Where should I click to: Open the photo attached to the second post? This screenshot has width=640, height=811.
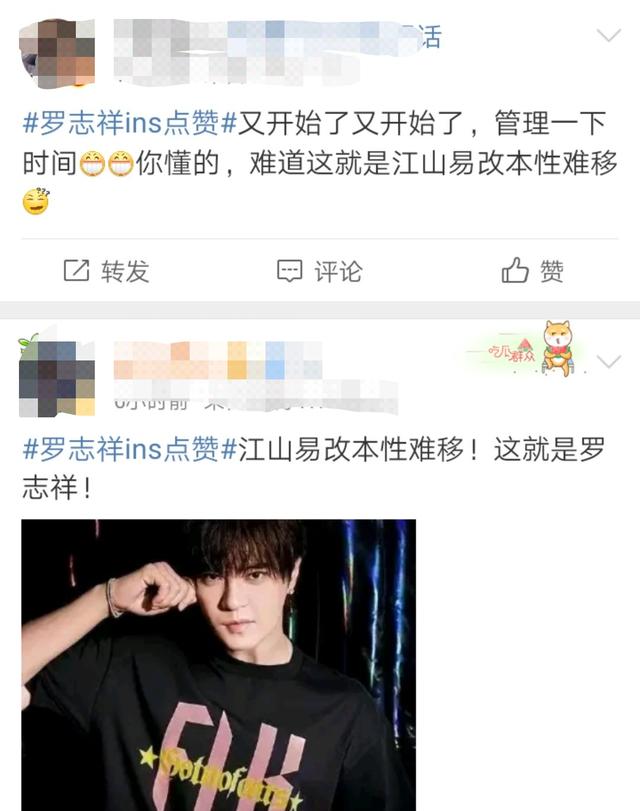point(218,664)
